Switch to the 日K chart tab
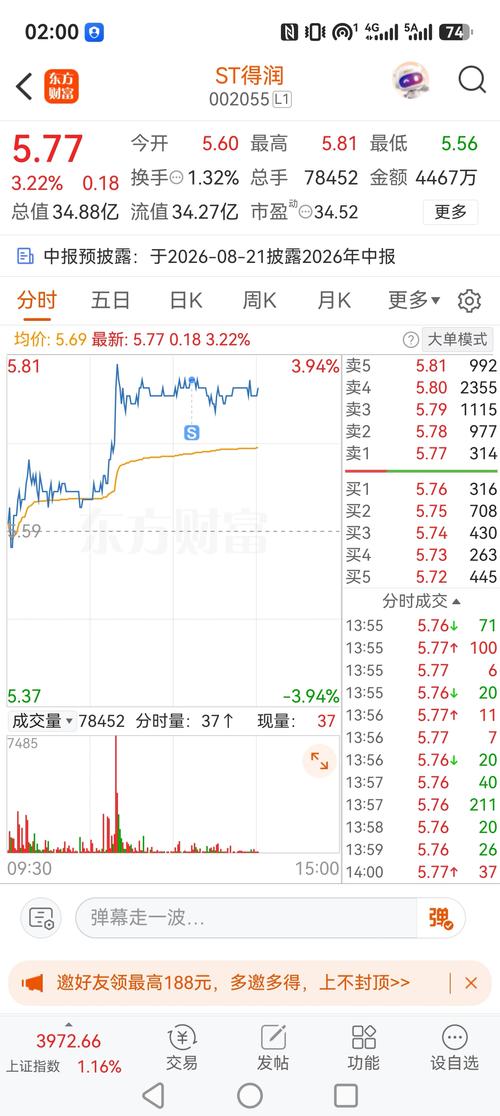The image size is (500, 1116). 185,300
